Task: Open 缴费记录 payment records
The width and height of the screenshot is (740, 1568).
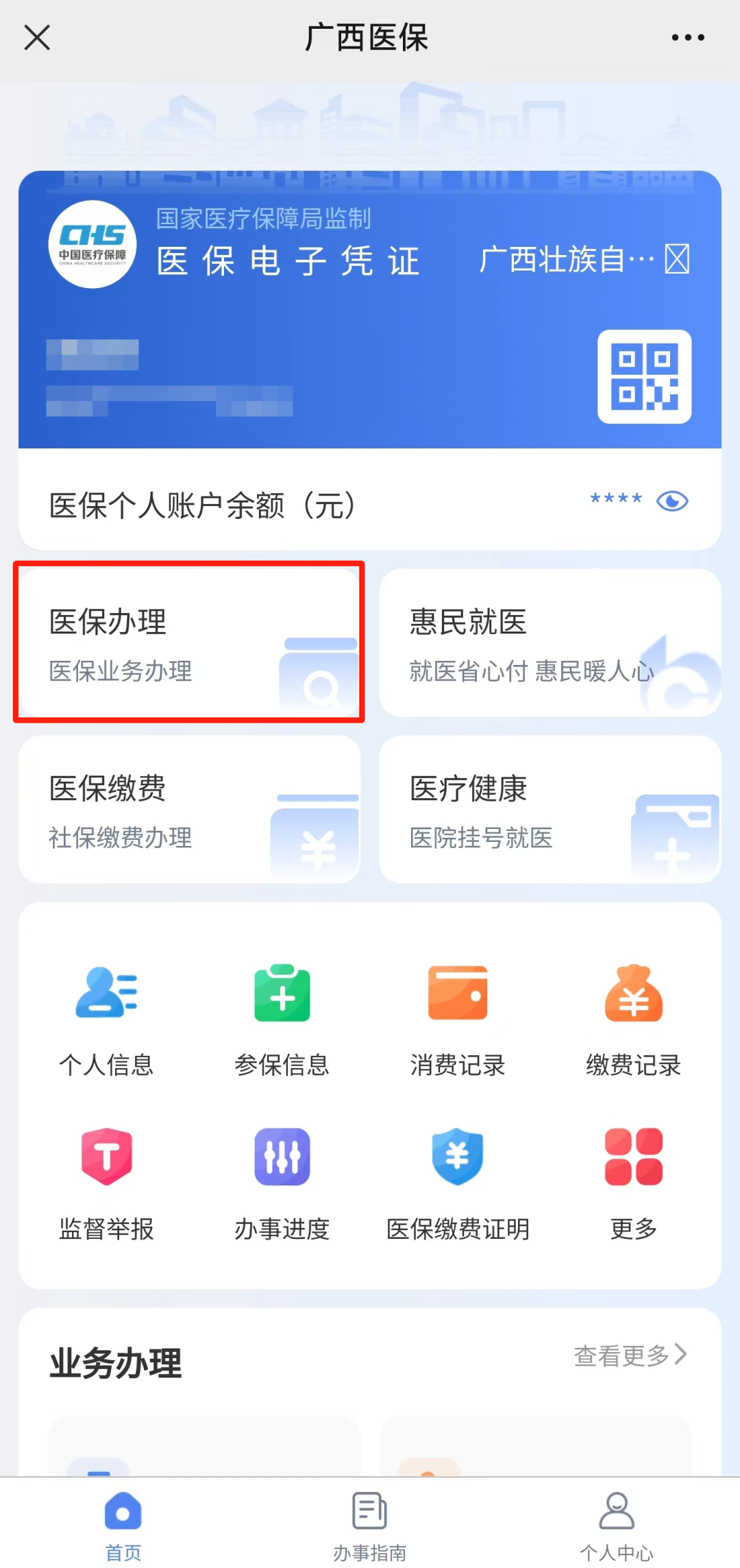Action: click(633, 1018)
